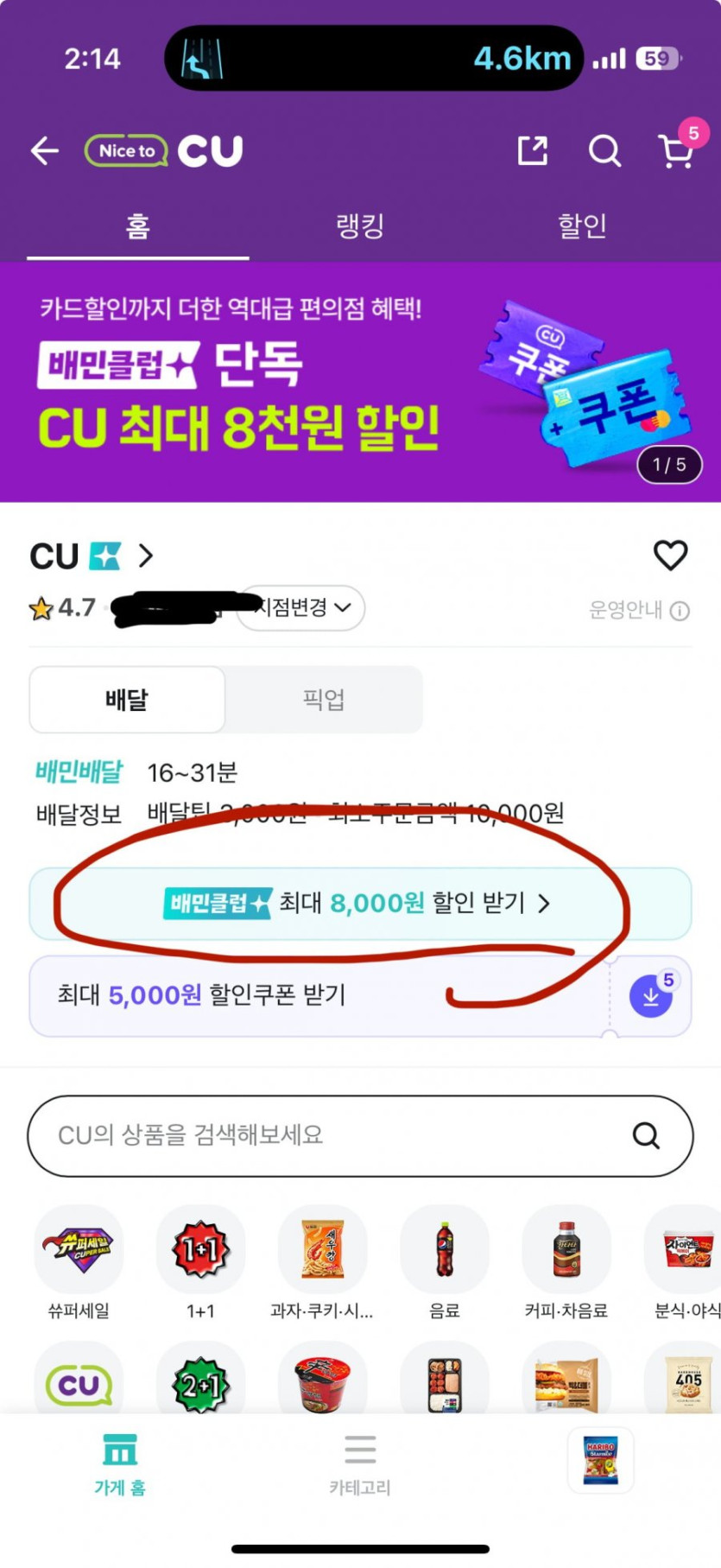Open CU store details chevron
721x1568 pixels.
[146, 555]
